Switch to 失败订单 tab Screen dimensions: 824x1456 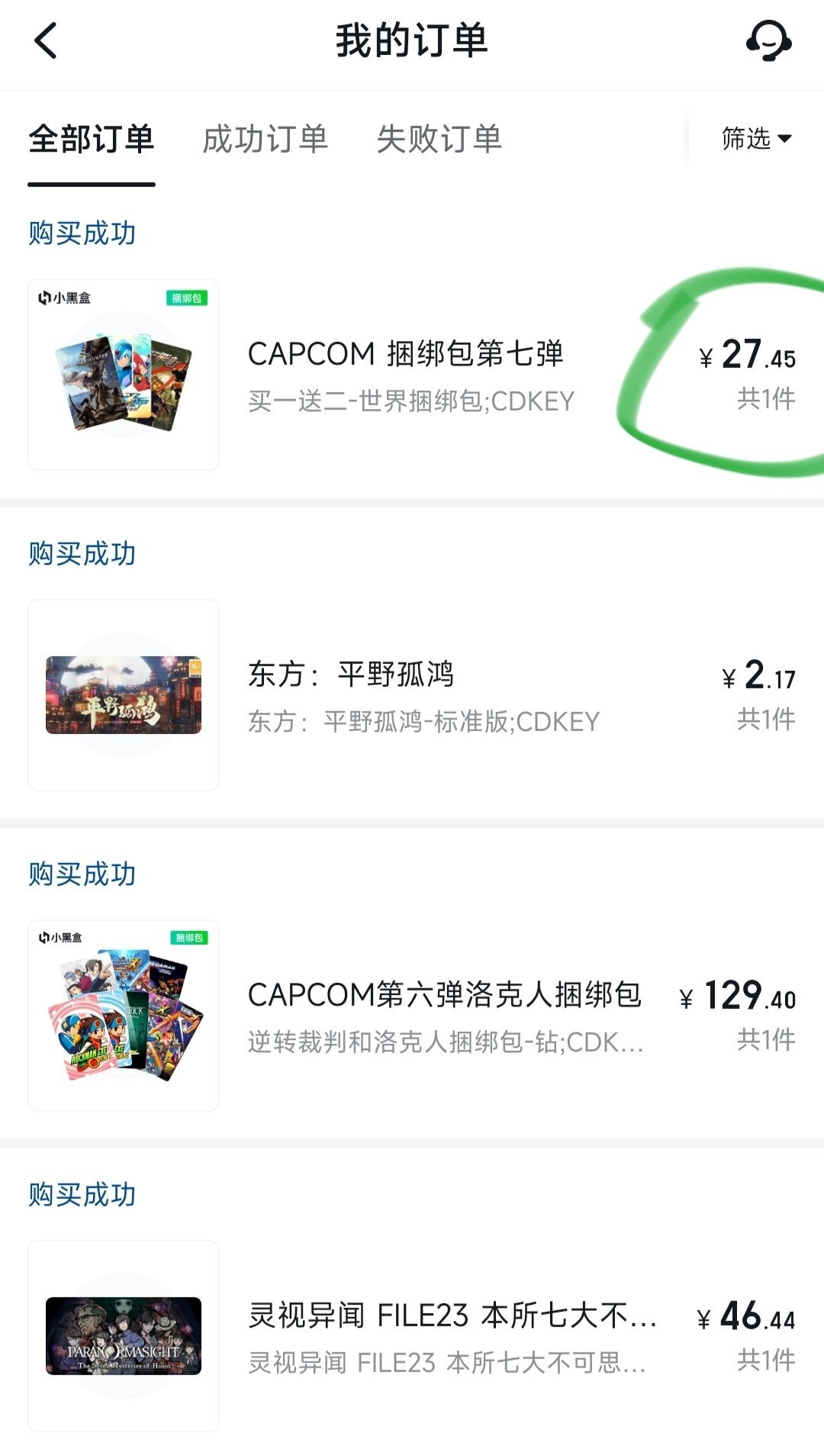pos(439,140)
